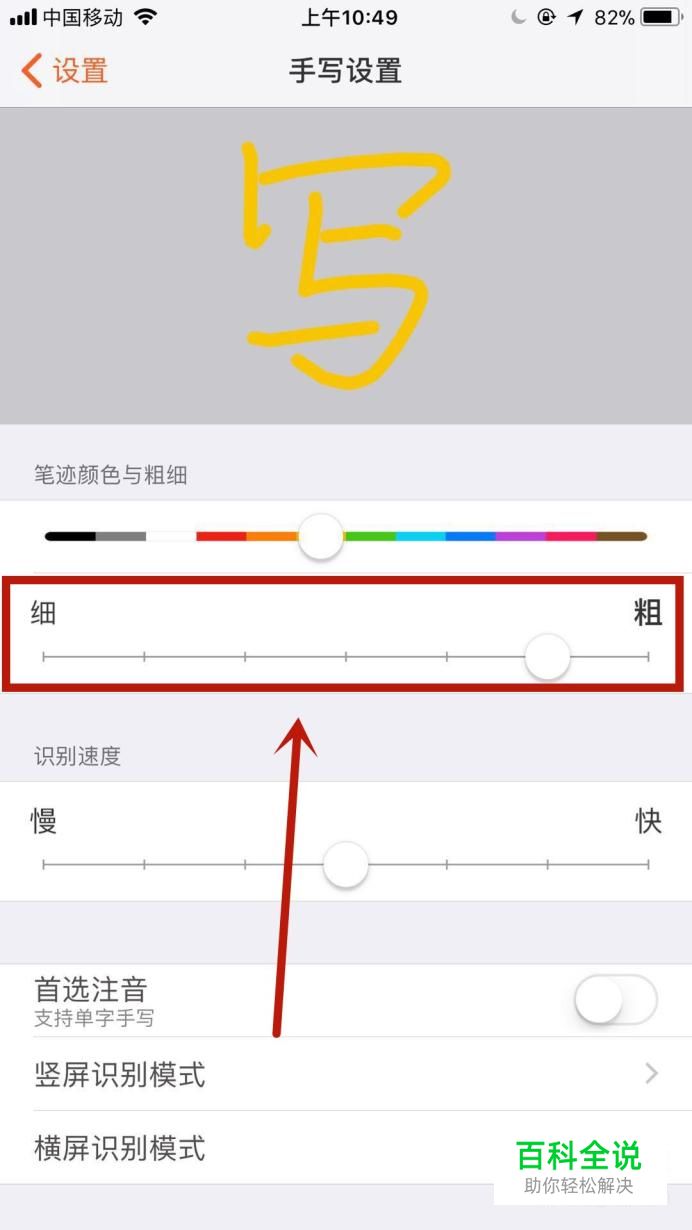Enable the 首选注音 switch
Viewport: 692px width, 1230px height.
click(615, 1000)
